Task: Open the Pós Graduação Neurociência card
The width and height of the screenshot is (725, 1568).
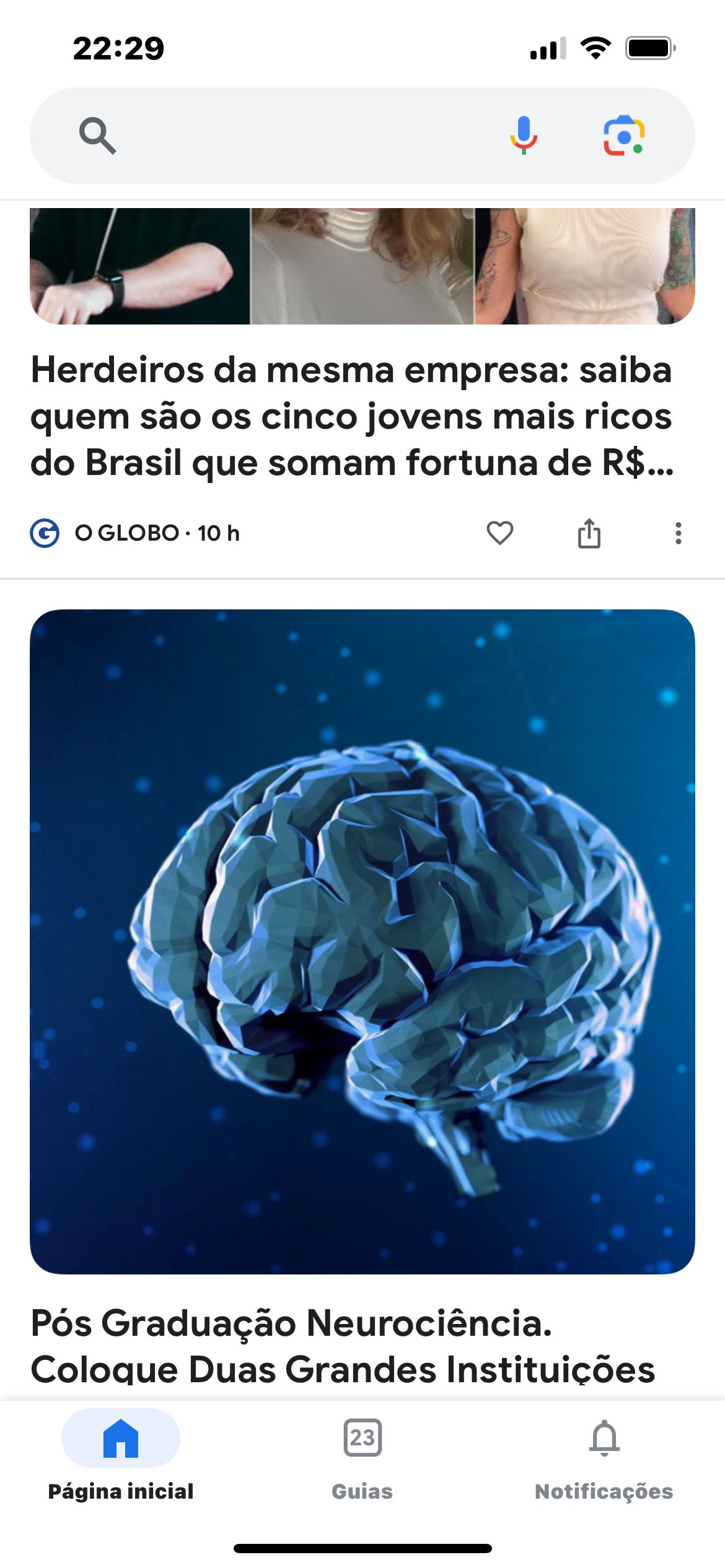Action: [x=362, y=941]
